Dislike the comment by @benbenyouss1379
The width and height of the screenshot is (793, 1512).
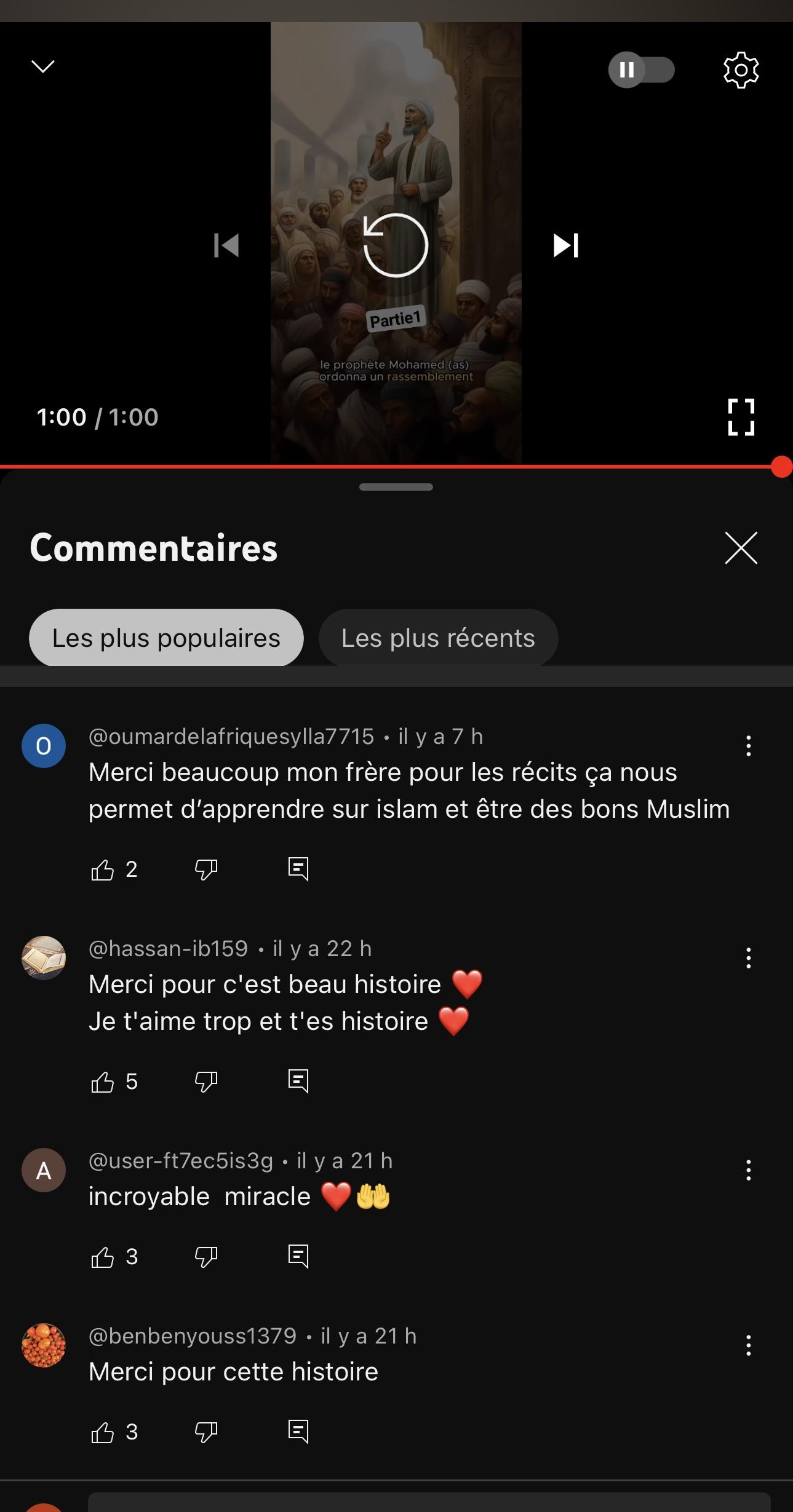tap(206, 1432)
